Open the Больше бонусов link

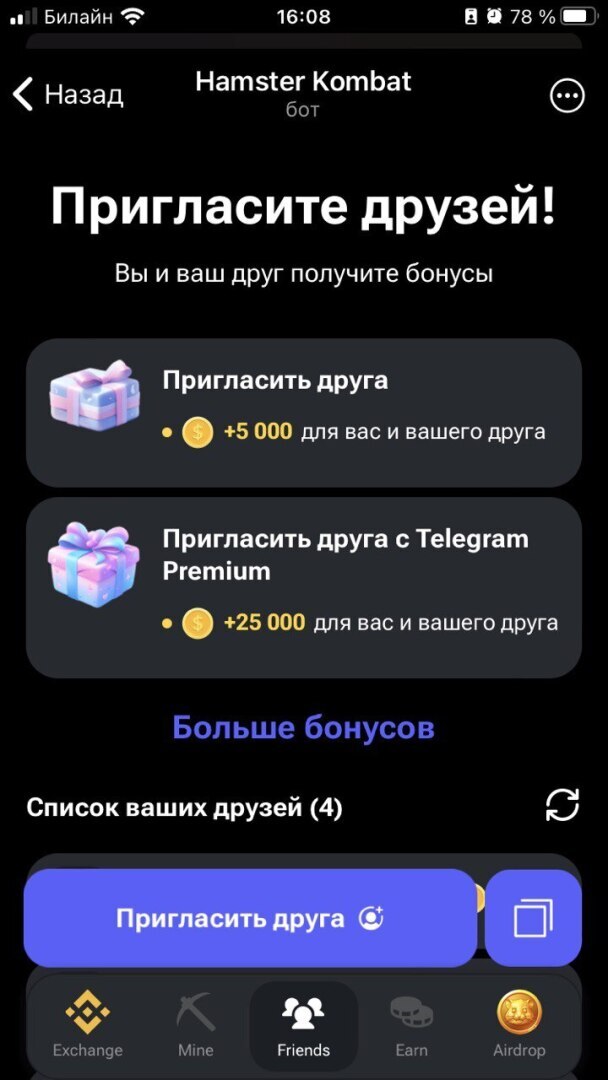pos(303,728)
